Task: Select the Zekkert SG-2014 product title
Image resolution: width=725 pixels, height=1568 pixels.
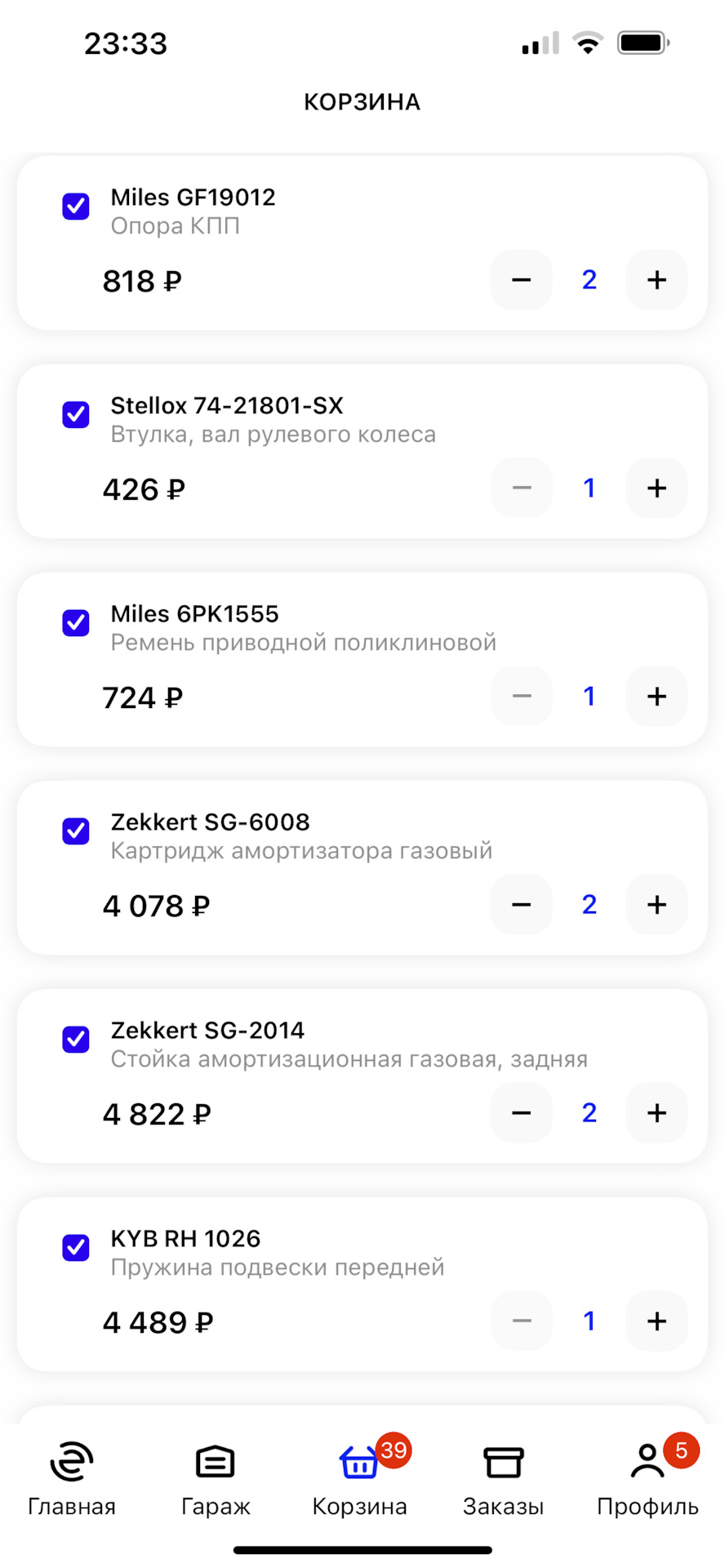Action: [x=207, y=1030]
